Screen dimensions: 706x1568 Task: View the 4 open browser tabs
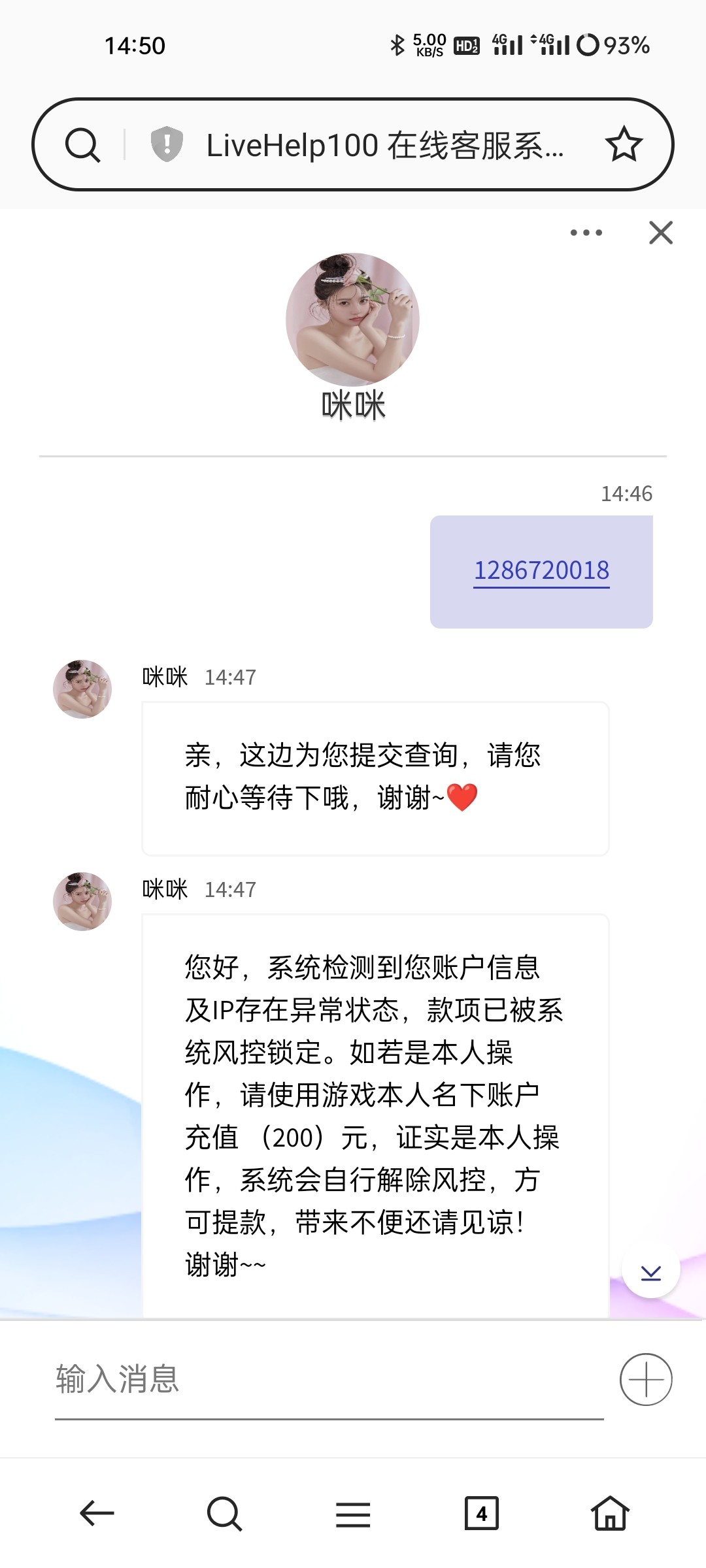(x=481, y=1513)
